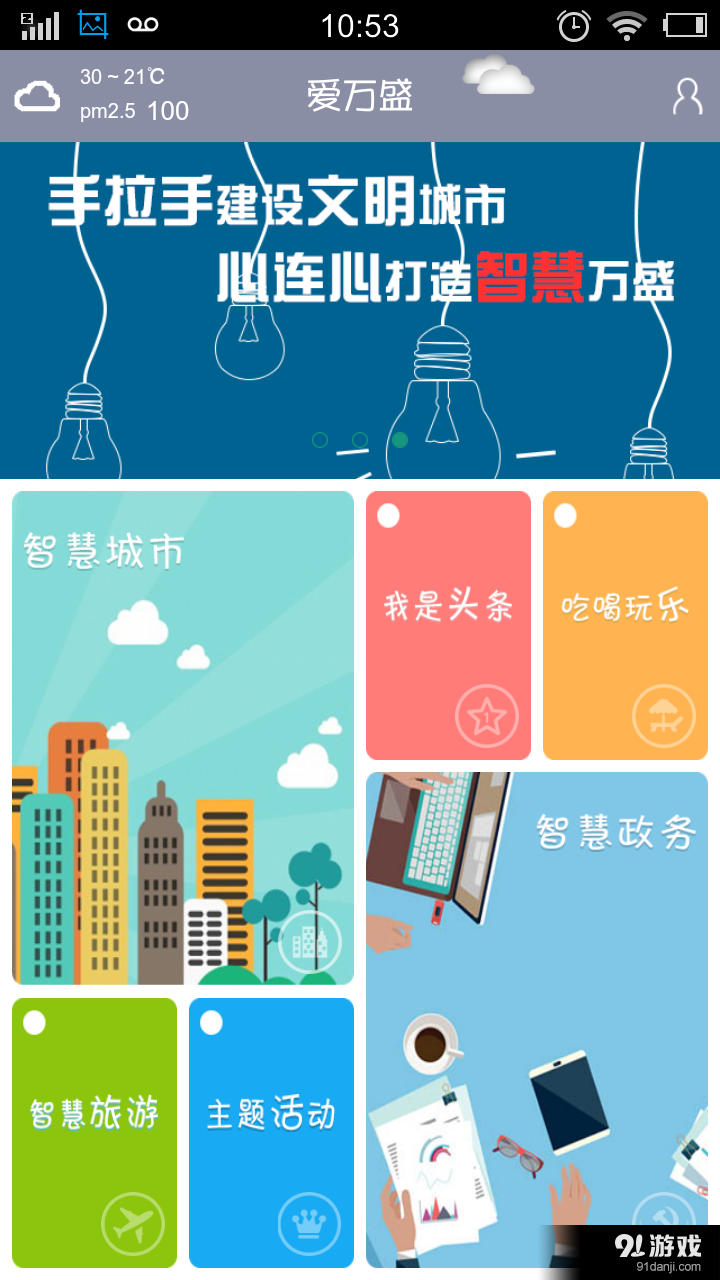
Task: Click the city buildings icon on 智慧城市 tile
Action: point(310,940)
